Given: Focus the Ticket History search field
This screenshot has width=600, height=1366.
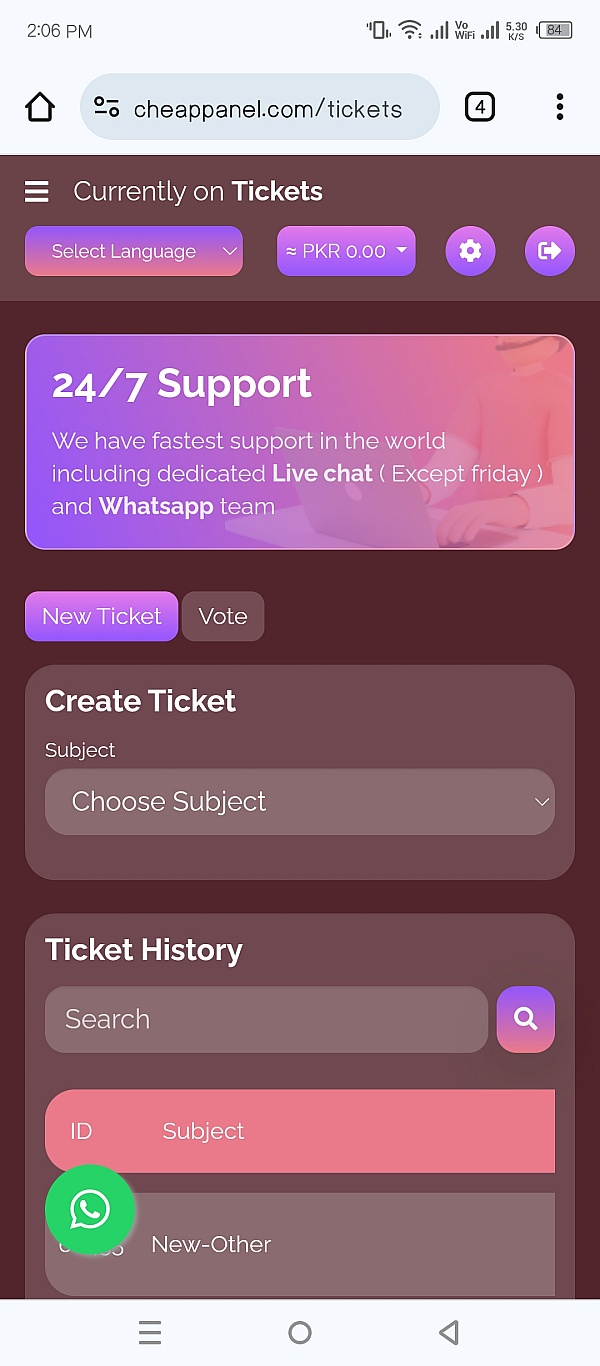Looking at the screenshot, I should click(x=266, y=1019).
